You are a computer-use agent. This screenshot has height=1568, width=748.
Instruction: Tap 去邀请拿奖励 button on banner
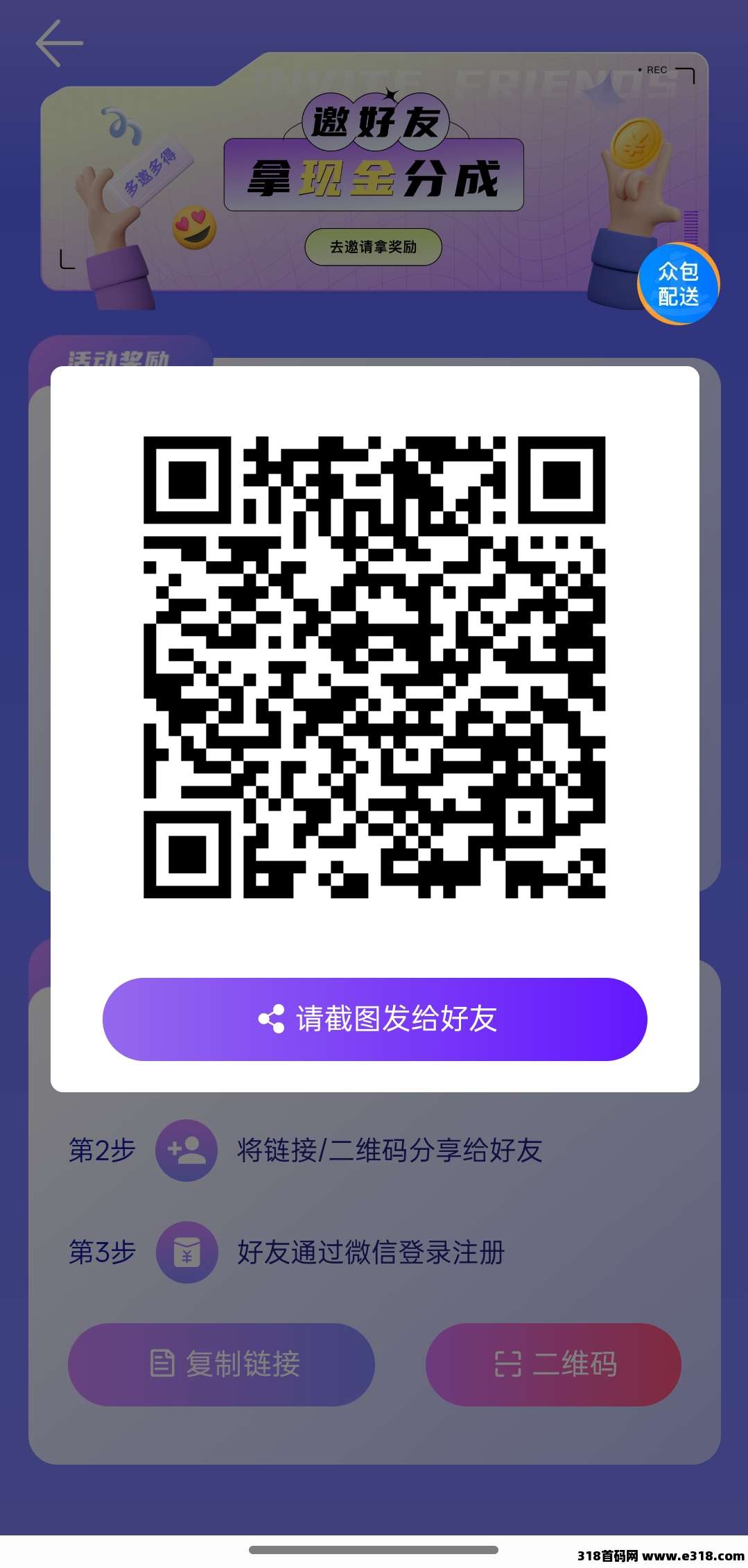[x=373, y=247]
